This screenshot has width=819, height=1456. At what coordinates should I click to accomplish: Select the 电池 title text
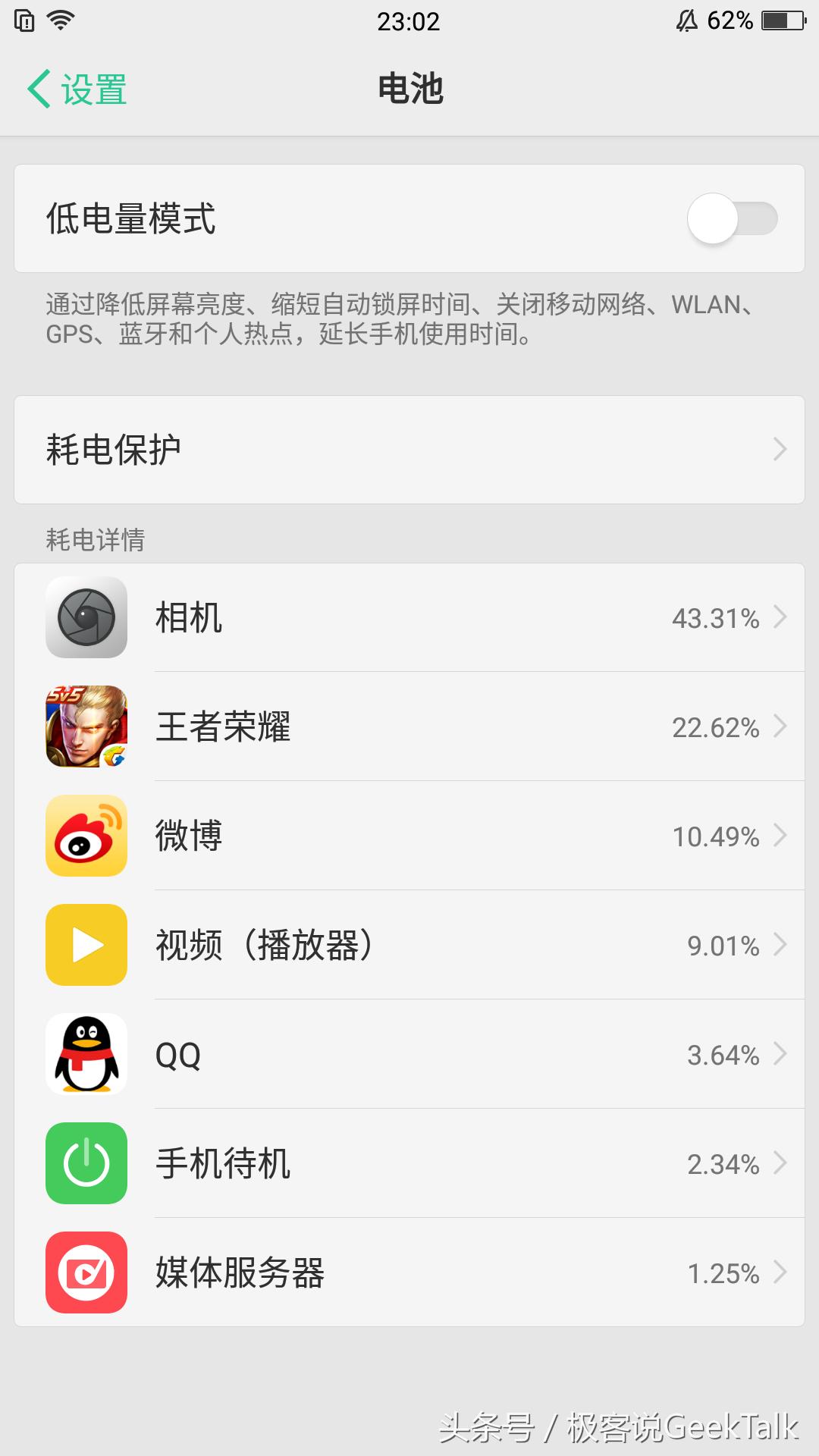tap(409, 89)
